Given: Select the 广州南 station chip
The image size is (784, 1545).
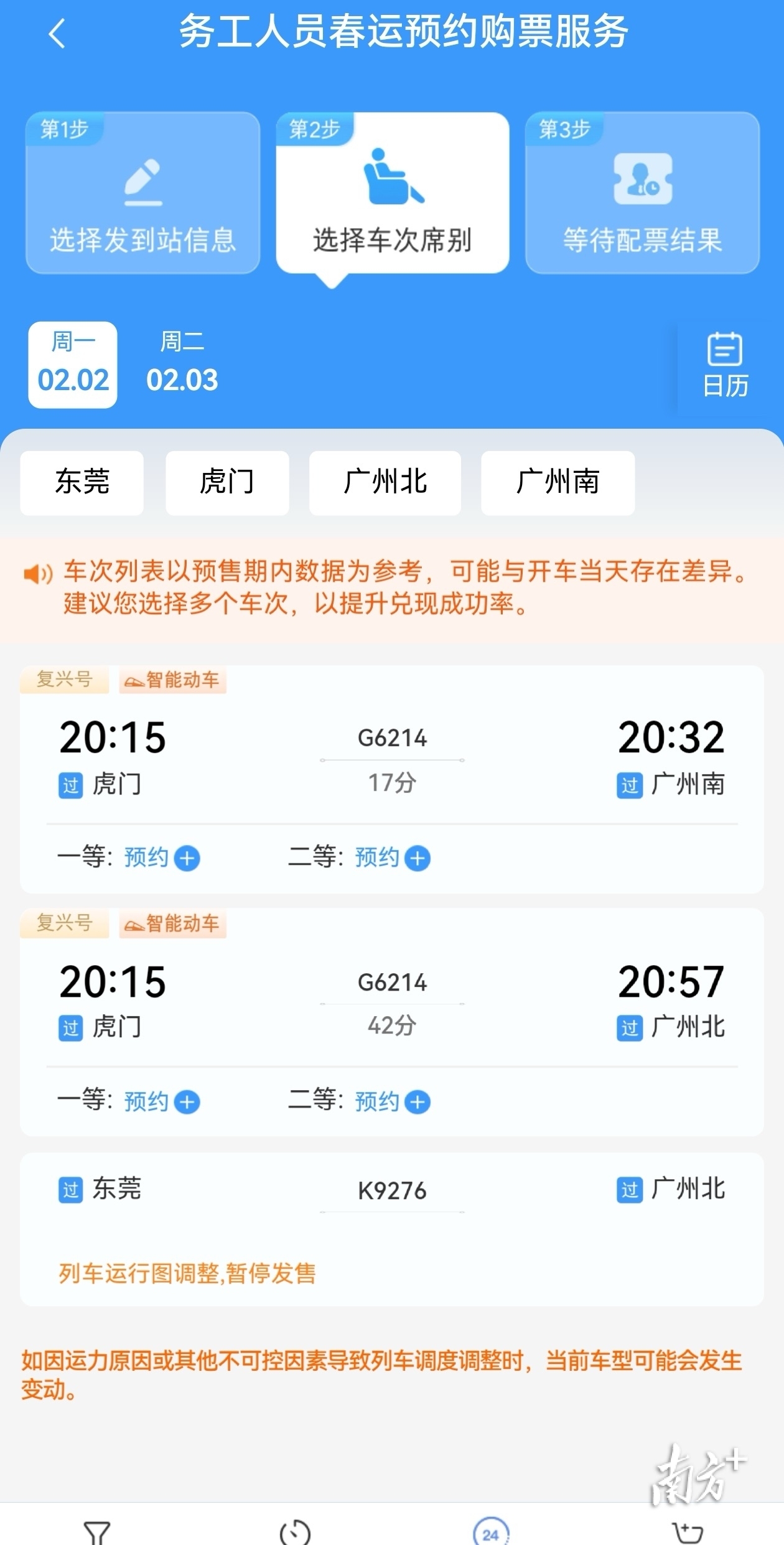Looking at the screenshot, I should click(558, 482).
